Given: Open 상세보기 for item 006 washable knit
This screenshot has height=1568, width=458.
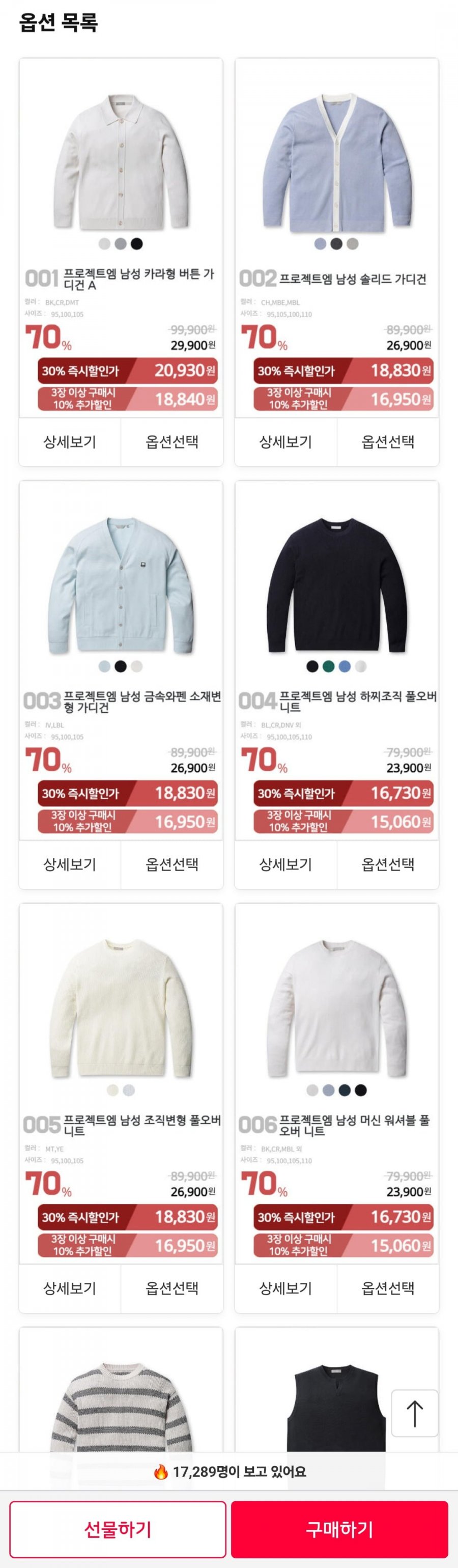Looking at the screenshot, I should pyautogui.click(x=285, y=1288).
